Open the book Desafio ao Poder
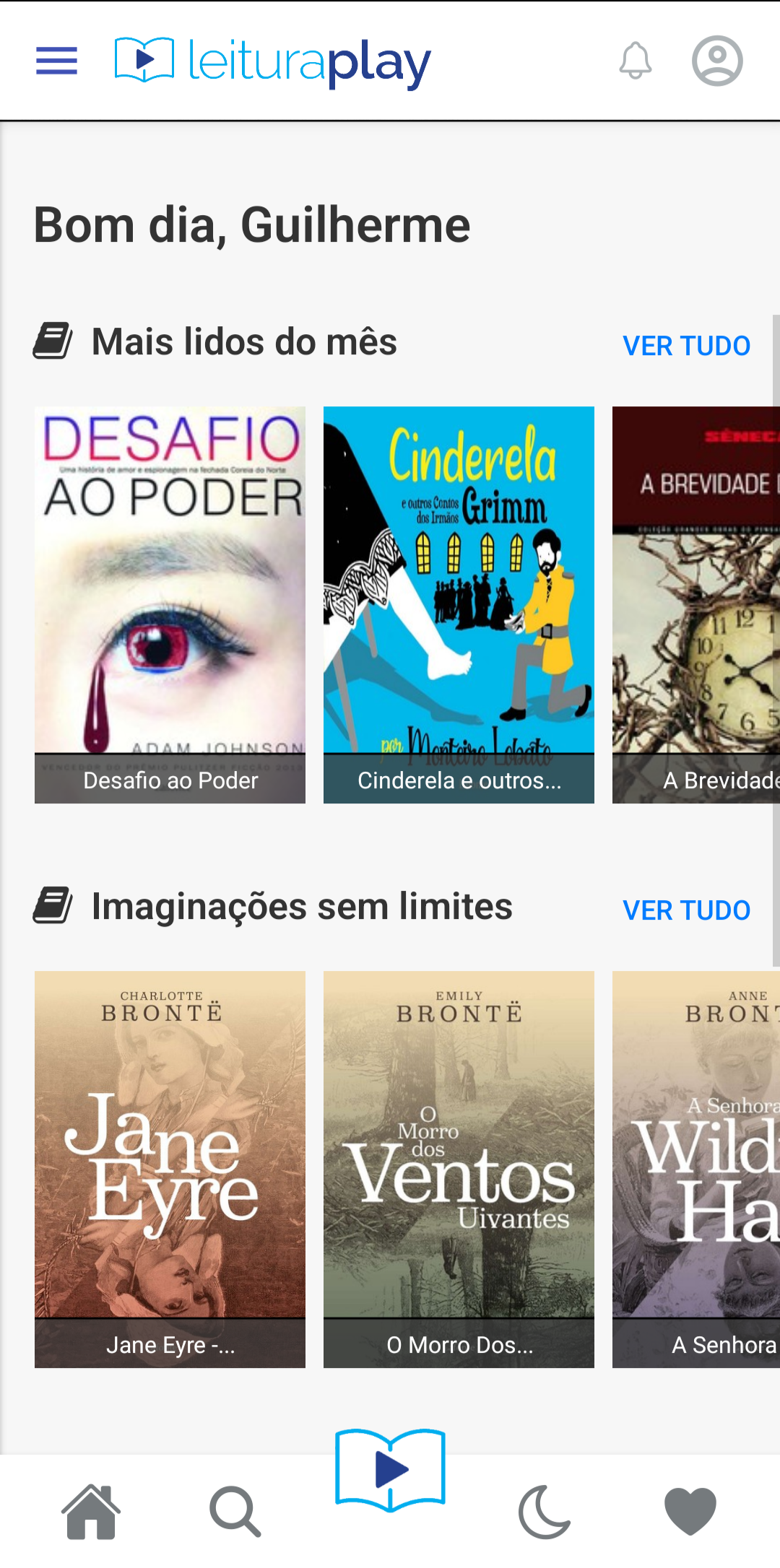Image resolution: width=780 pixels, height=1568 pixels. coord(170,604)
